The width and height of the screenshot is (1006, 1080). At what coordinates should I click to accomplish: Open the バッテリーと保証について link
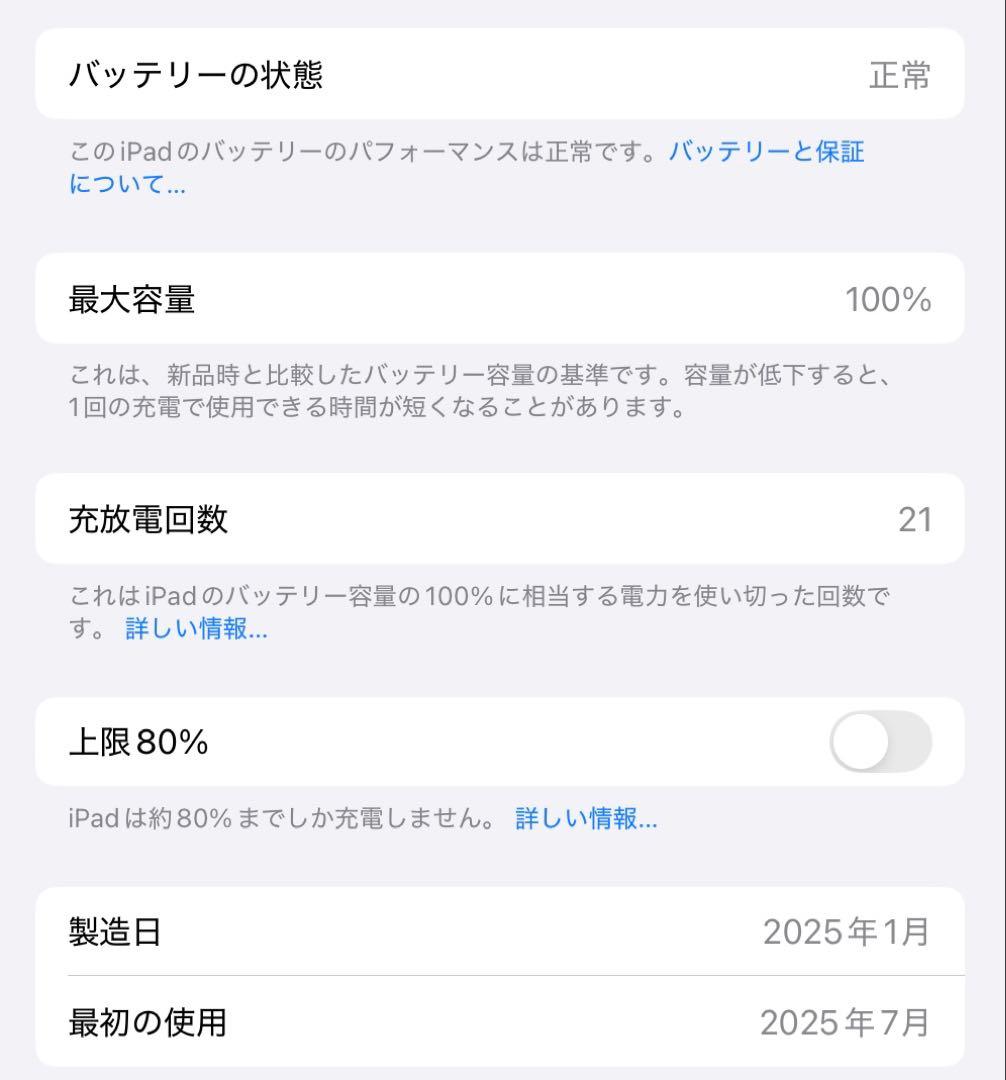769,151
